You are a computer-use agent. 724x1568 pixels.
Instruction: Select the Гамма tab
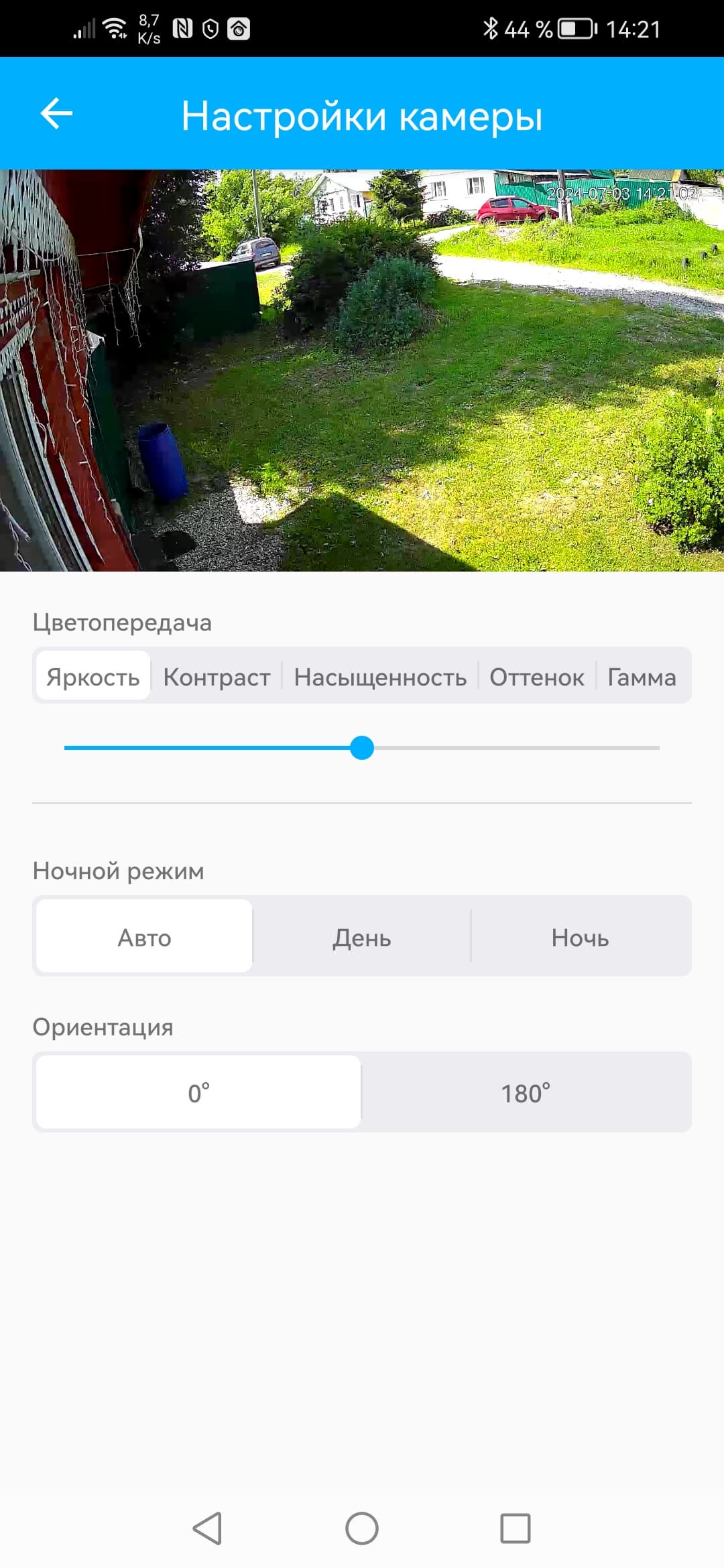642,676
